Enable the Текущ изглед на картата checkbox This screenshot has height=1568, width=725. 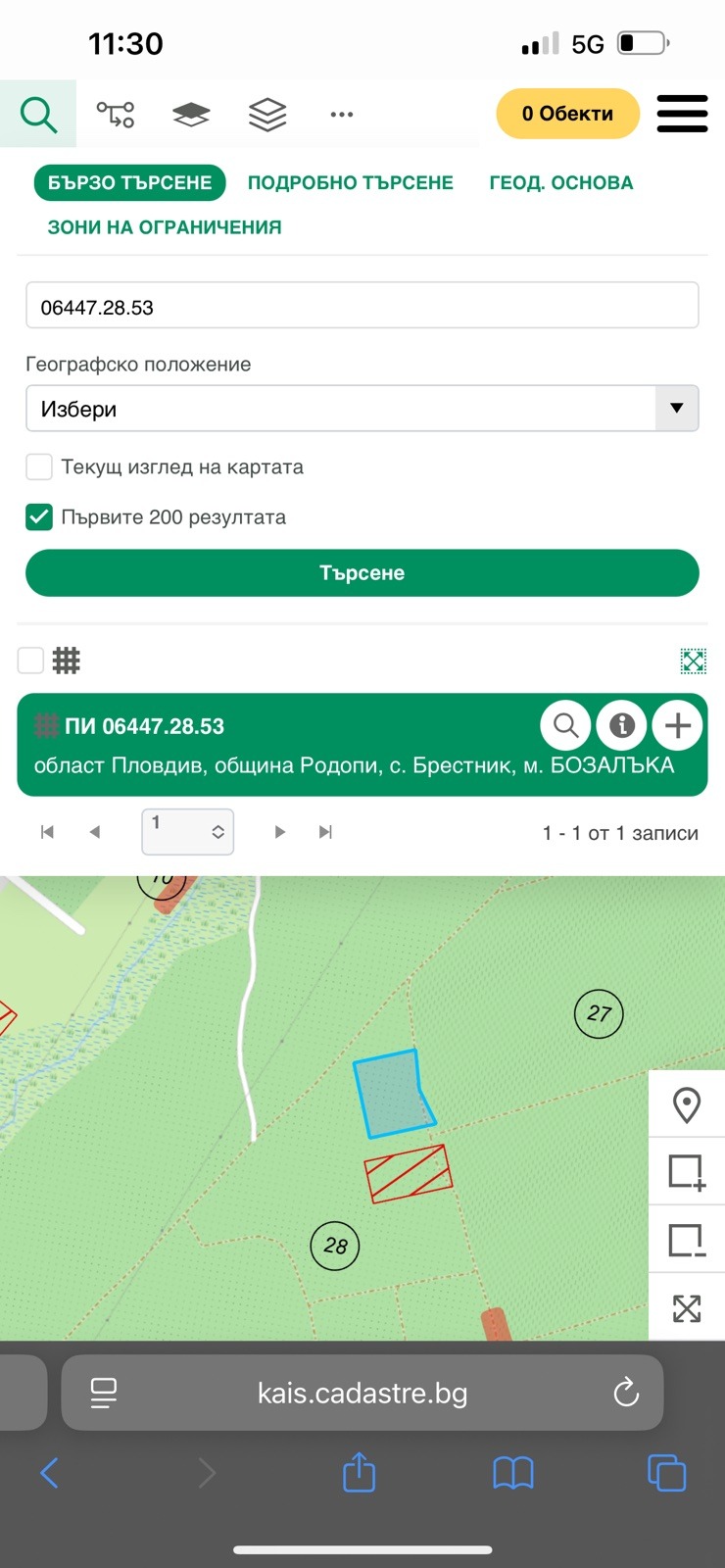[x=39, y=466]
